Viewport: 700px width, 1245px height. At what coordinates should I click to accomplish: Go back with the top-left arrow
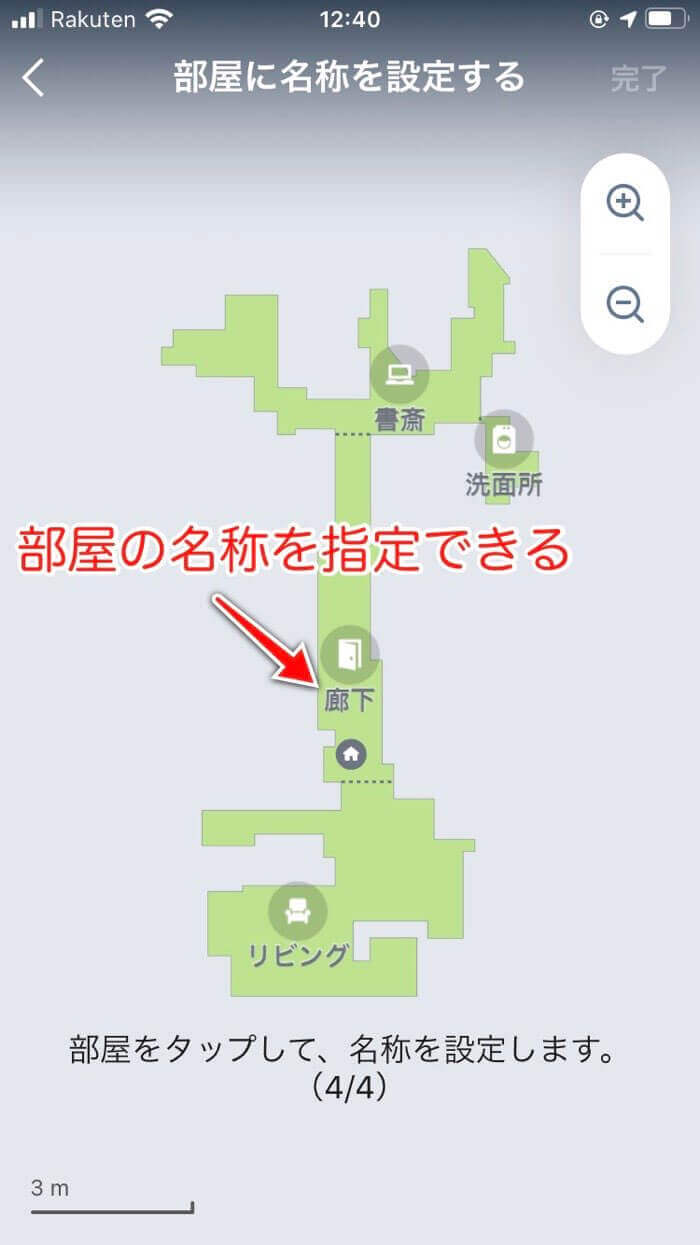(x=34, y=77)
